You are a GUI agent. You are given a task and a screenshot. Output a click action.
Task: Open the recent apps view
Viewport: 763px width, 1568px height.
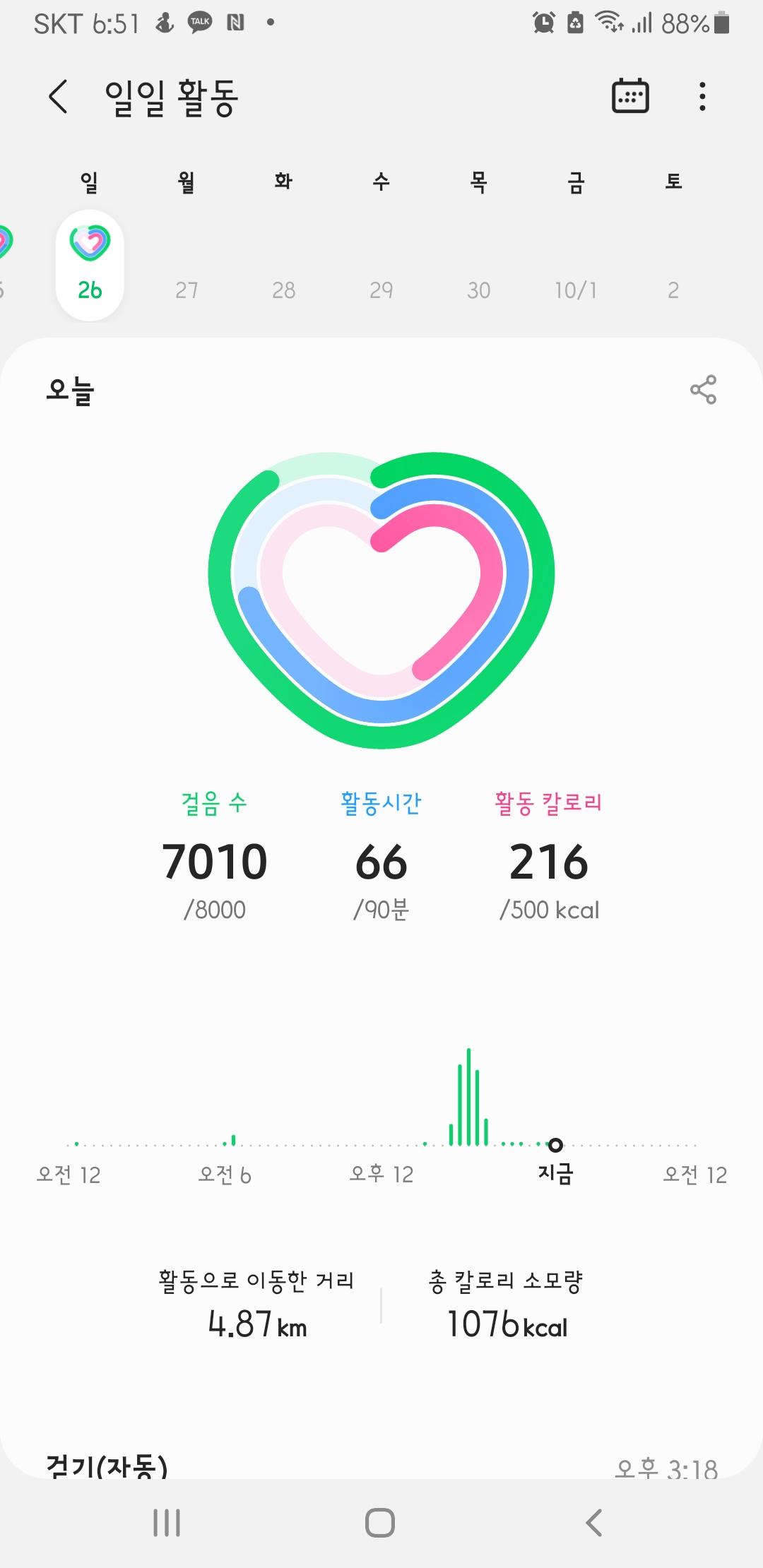coord(167,1523)
